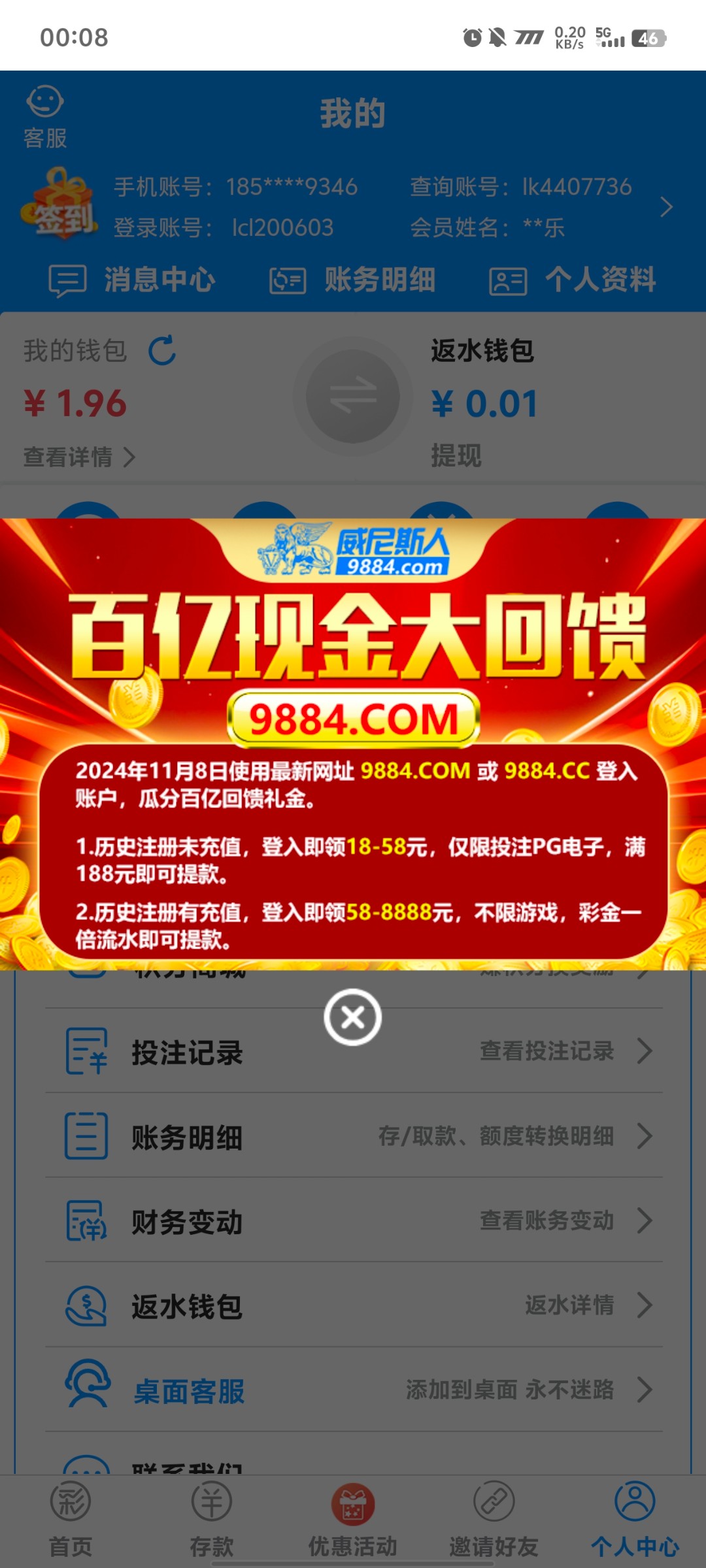Image resolution: width=706 pixels, height=1568 pixels.
Task: View 查看详情 wallet details
Action: tap(78, 457)
